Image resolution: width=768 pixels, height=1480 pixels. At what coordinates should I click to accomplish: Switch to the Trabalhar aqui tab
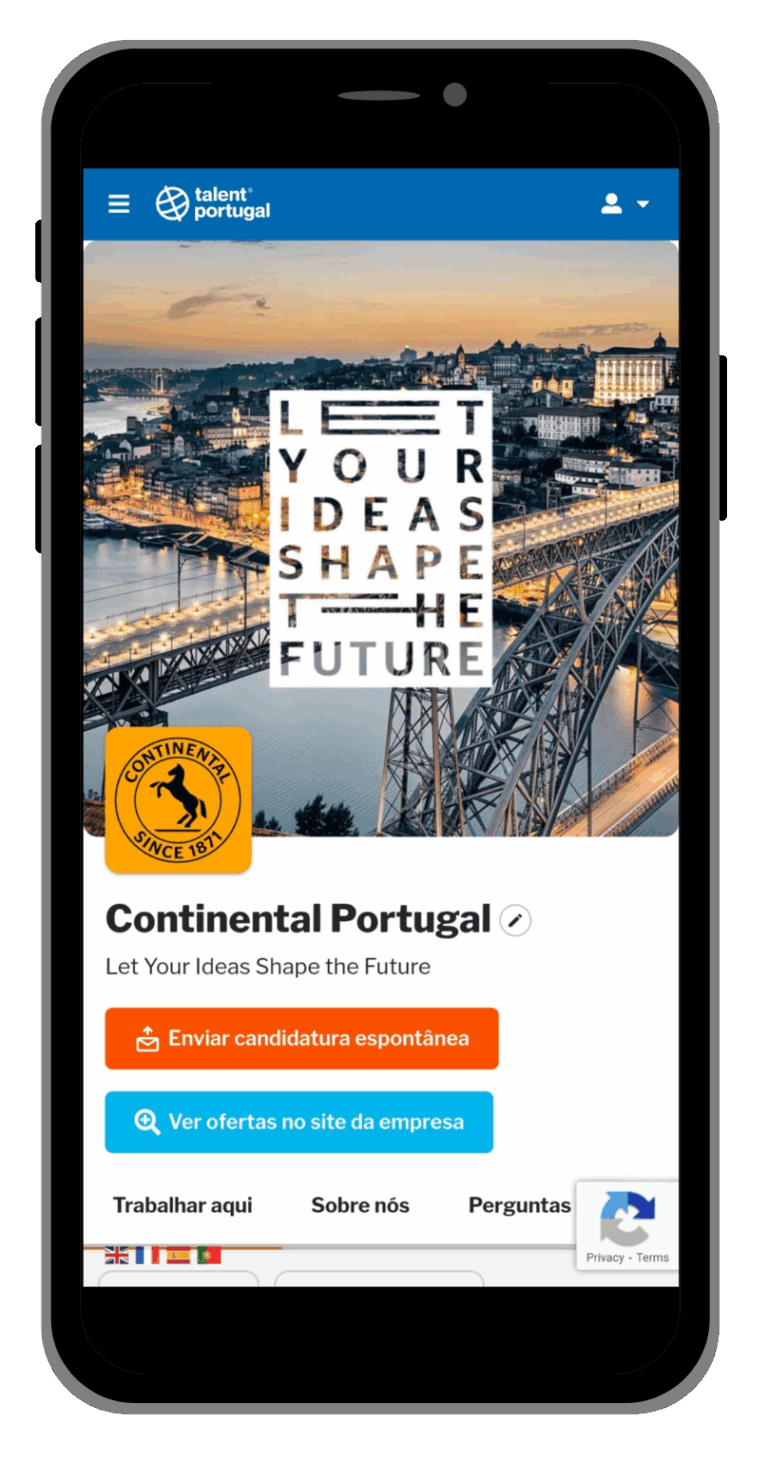pos(182,1205)
